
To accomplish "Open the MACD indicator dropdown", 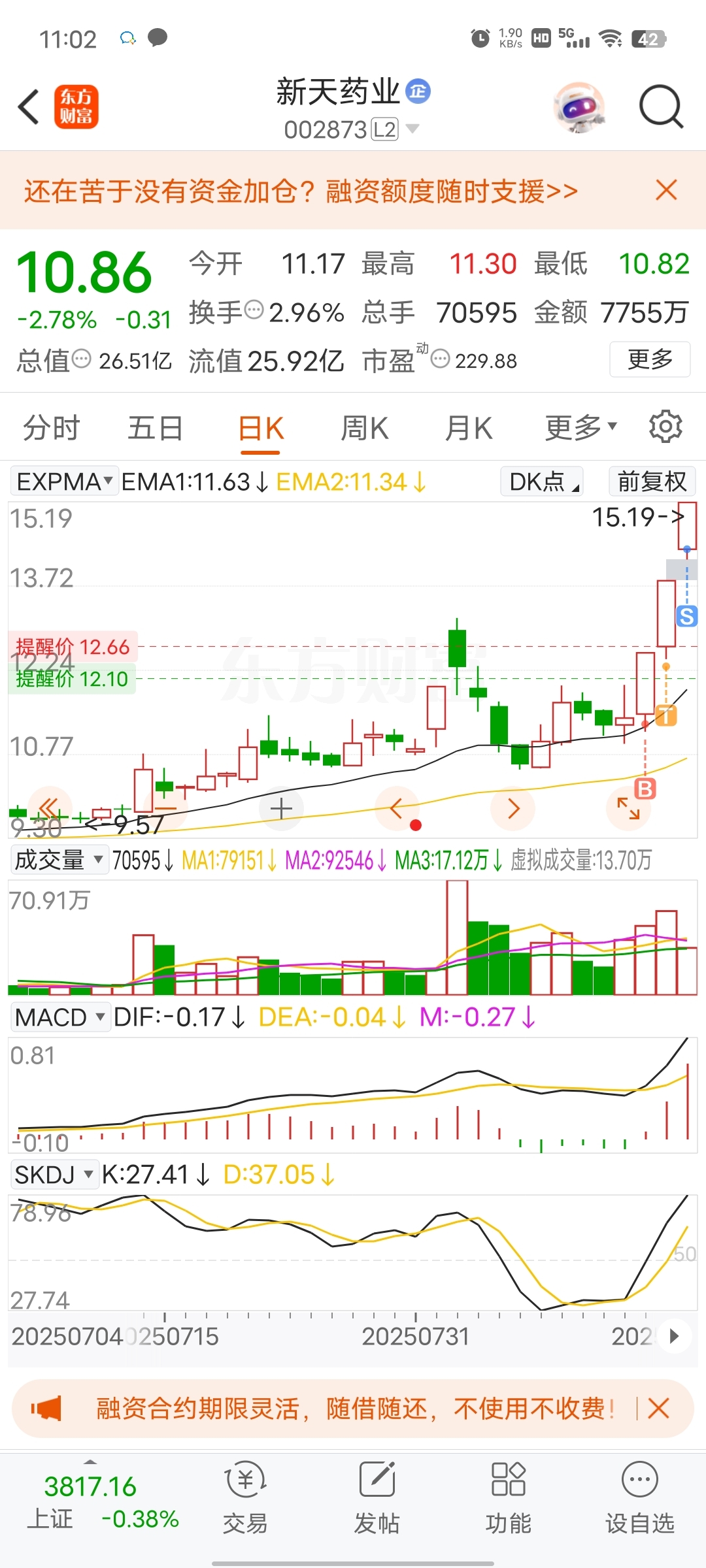I will click(x=60, y=1017).
